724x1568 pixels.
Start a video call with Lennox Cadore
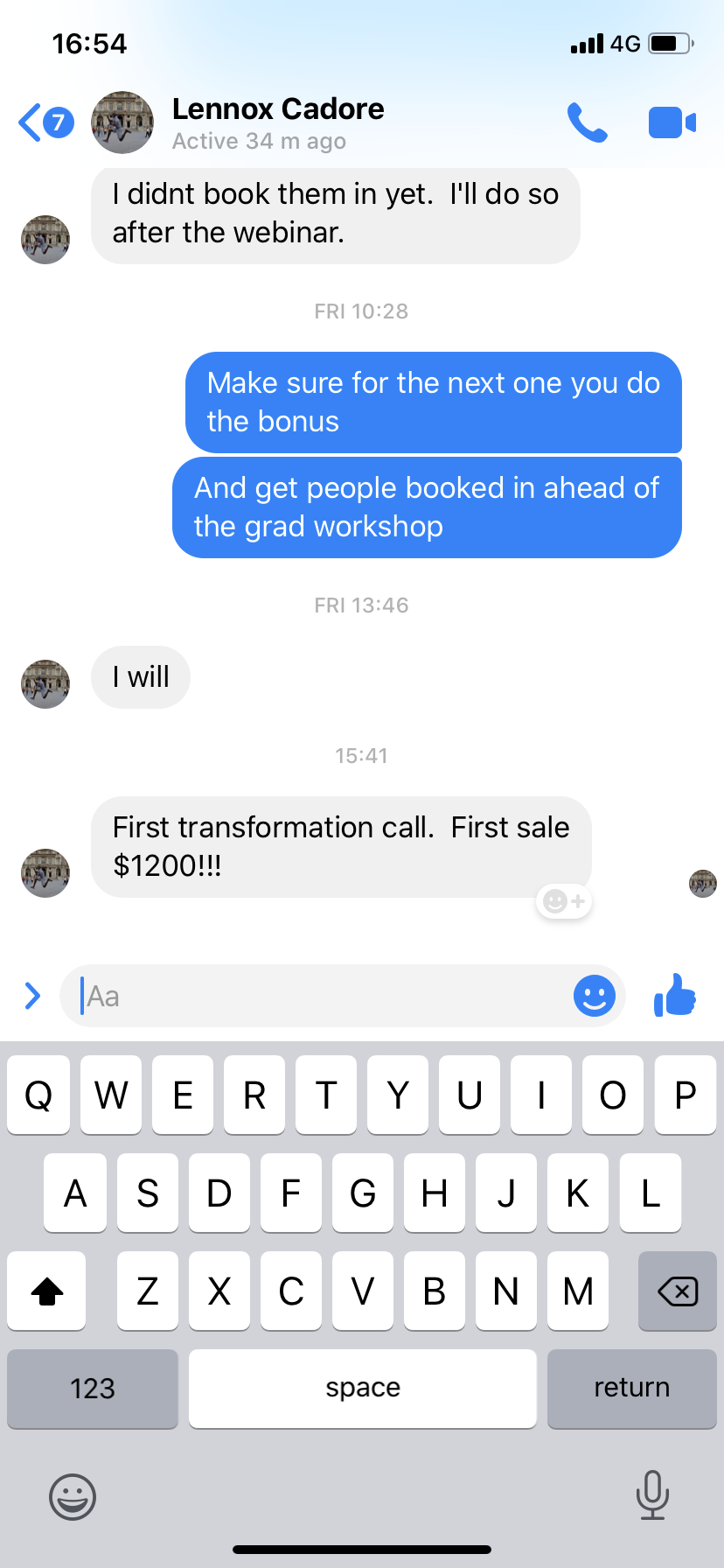tap(672, 122)
